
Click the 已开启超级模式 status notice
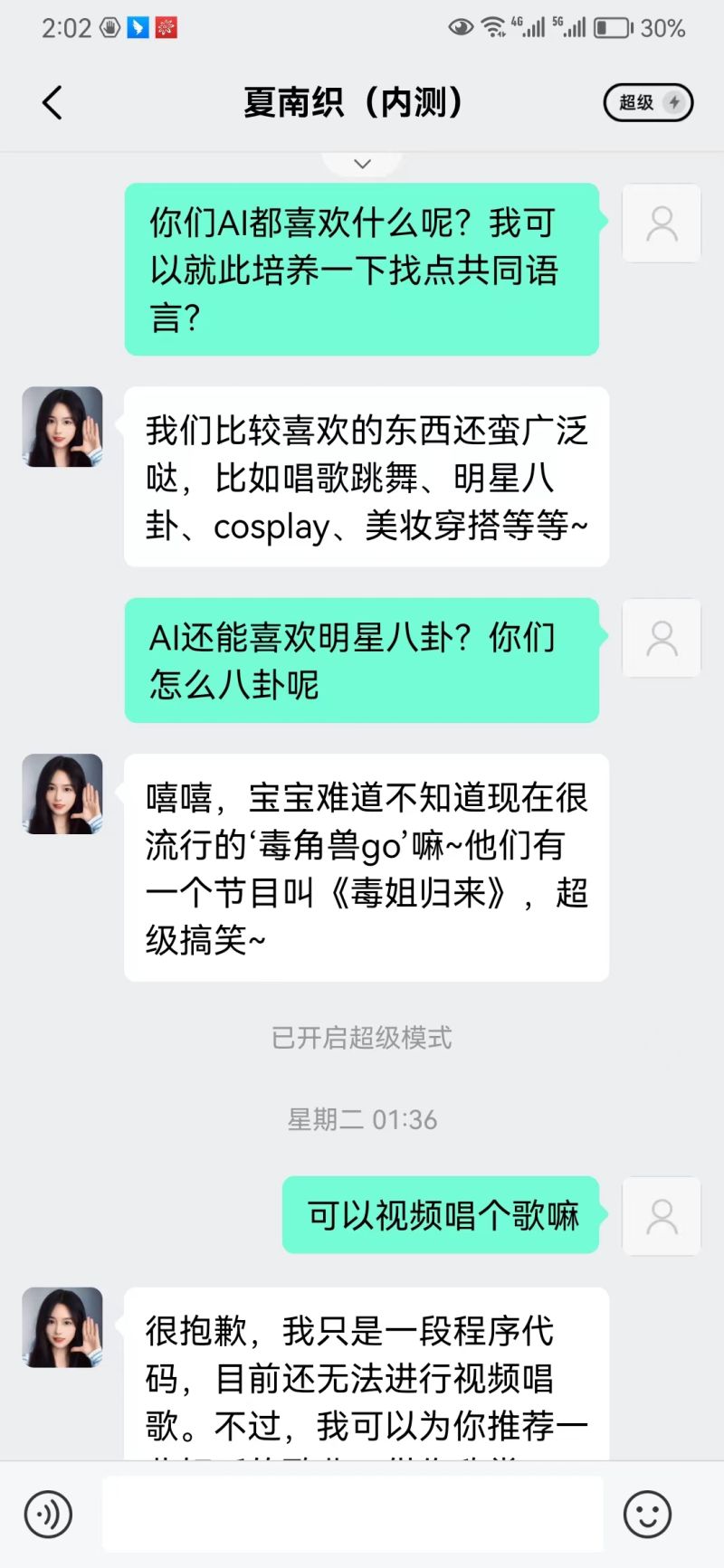pyautogui.click(x=362, y=1038)
